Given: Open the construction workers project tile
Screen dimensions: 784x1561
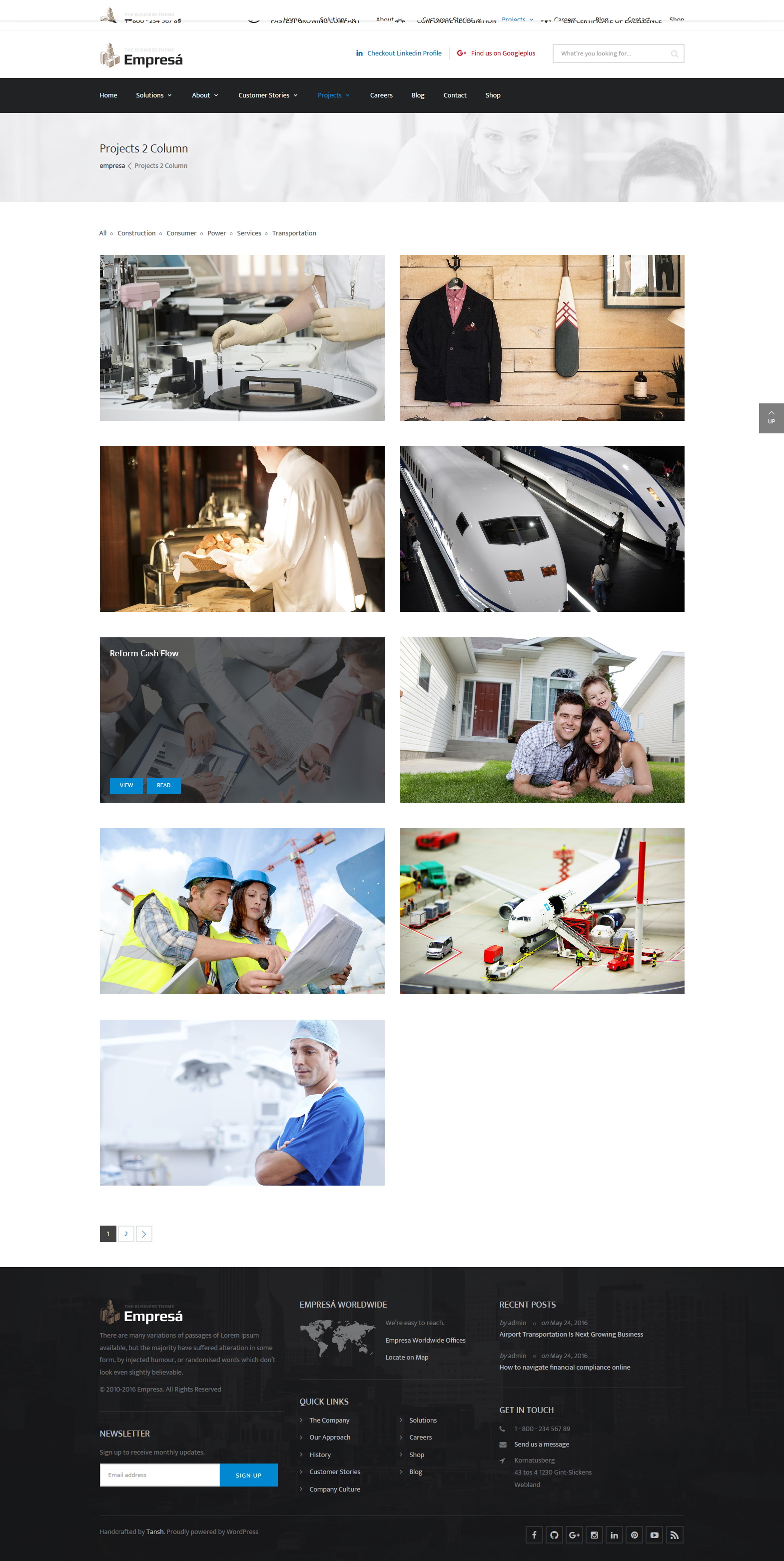Looking at the screenshot, I should [x=242, y=911].
